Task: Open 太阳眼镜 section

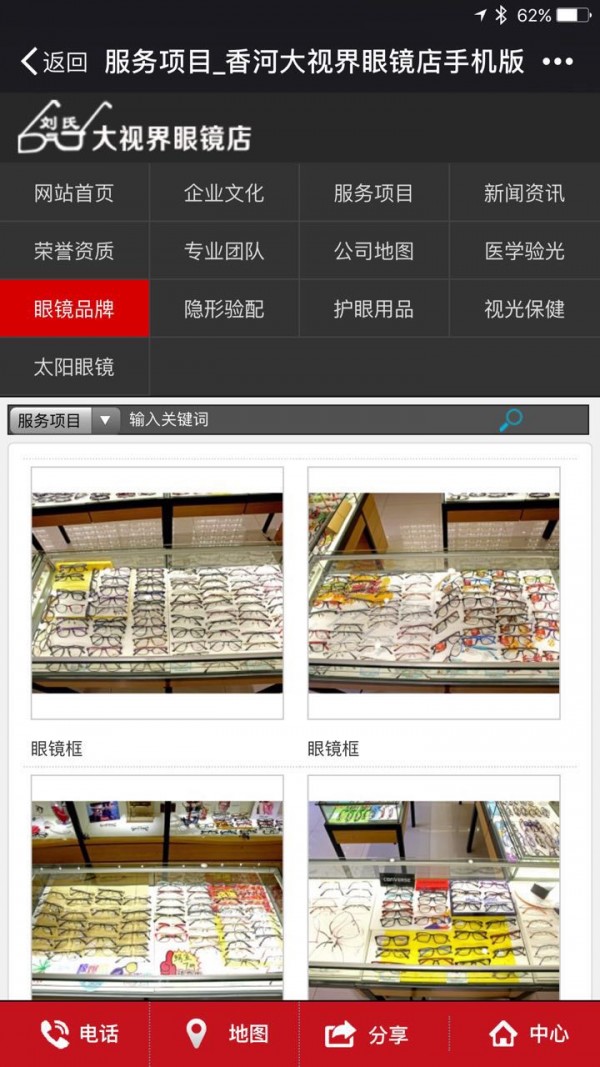Action: (x=74, y=367)
